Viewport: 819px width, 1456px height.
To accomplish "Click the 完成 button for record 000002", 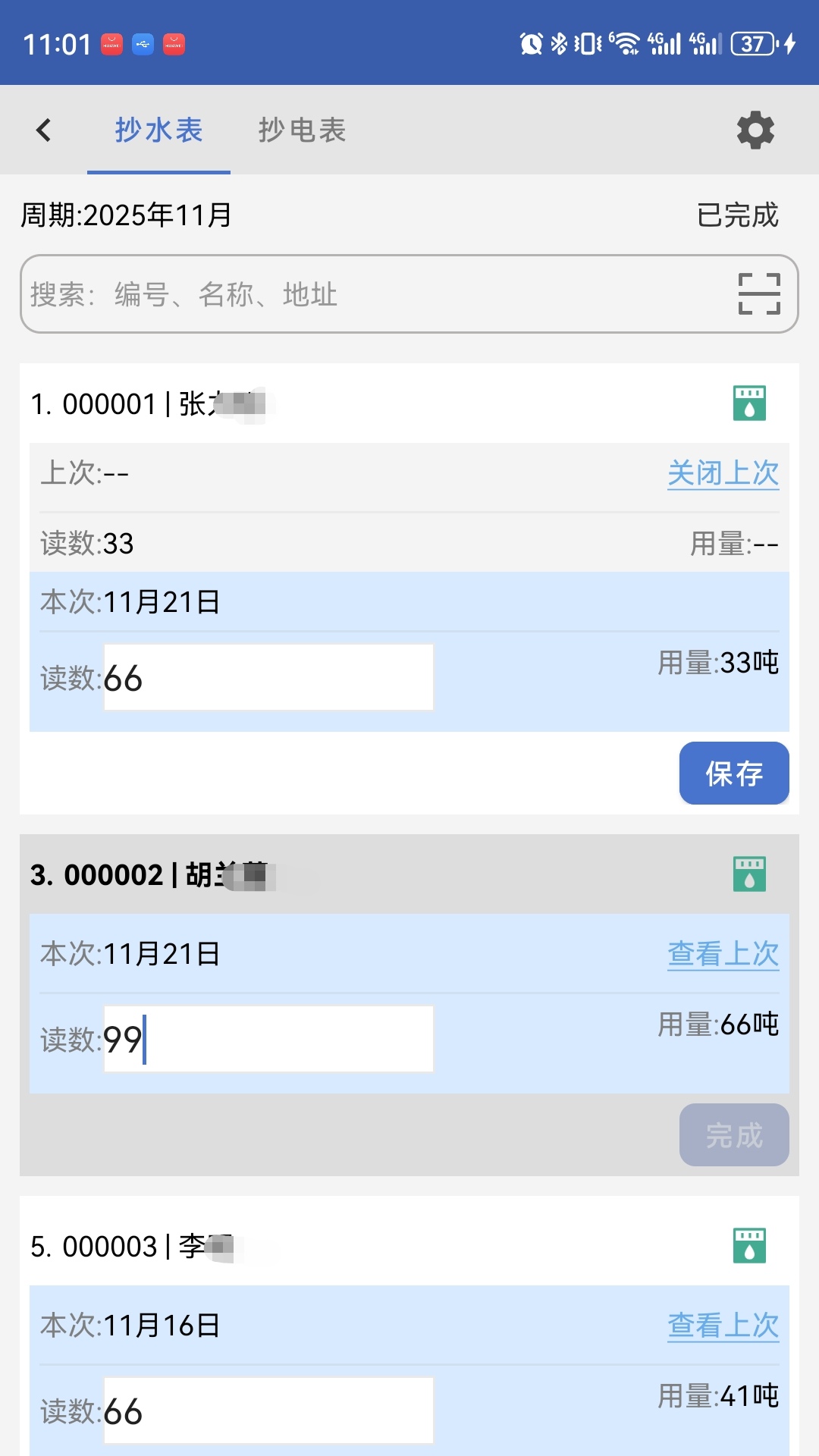I will (x=734, y=1135).
